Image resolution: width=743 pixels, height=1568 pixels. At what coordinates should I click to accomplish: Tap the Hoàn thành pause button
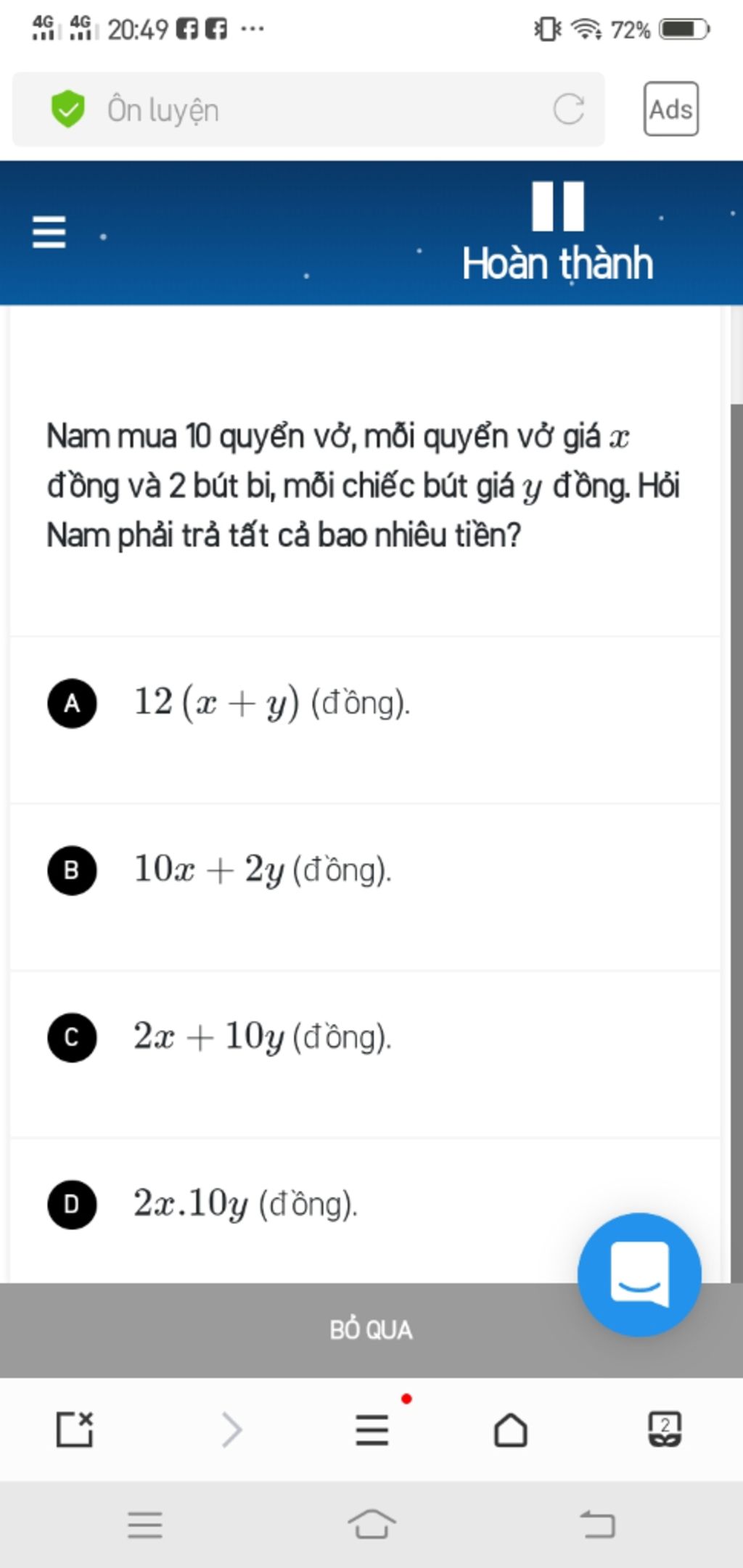pos(557,232)
